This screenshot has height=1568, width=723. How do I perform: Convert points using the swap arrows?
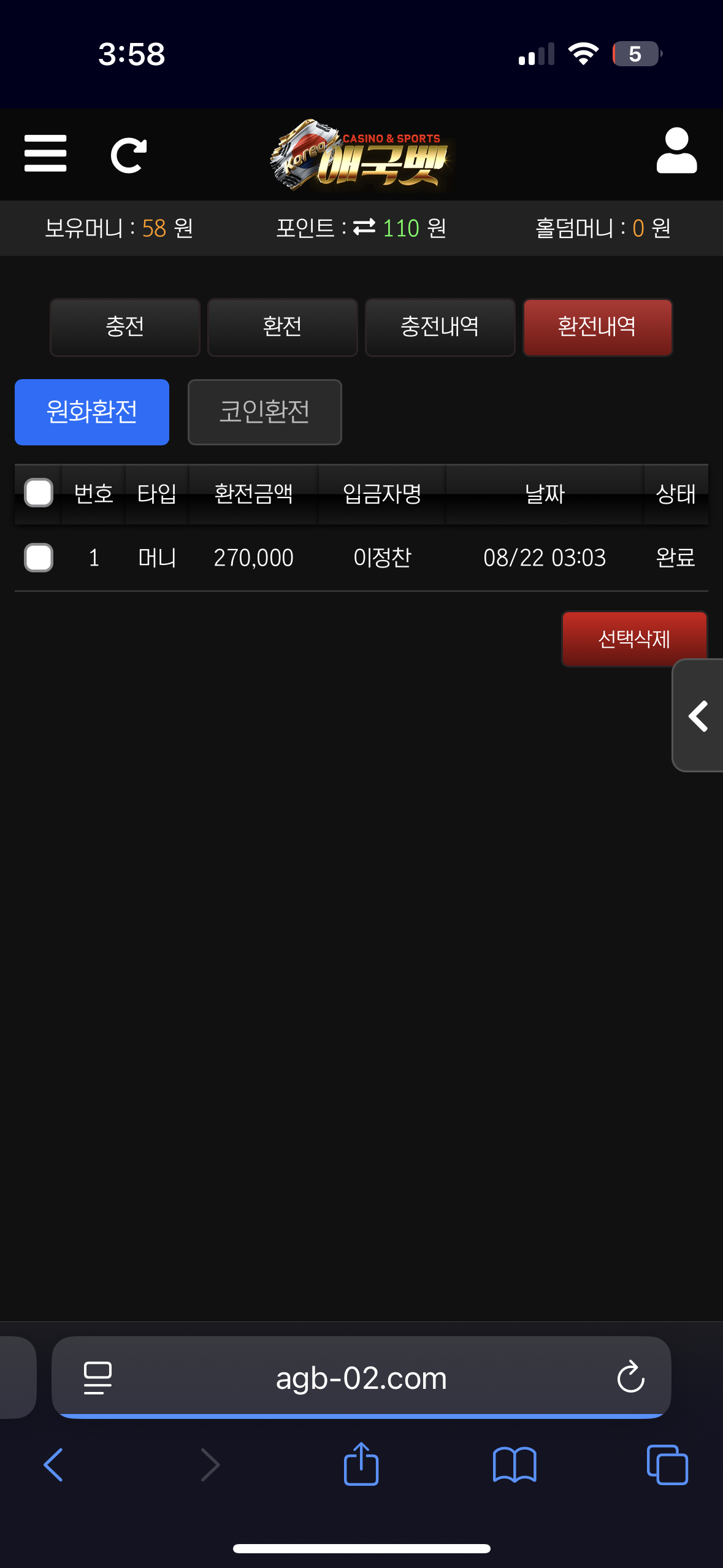point(364,228)
